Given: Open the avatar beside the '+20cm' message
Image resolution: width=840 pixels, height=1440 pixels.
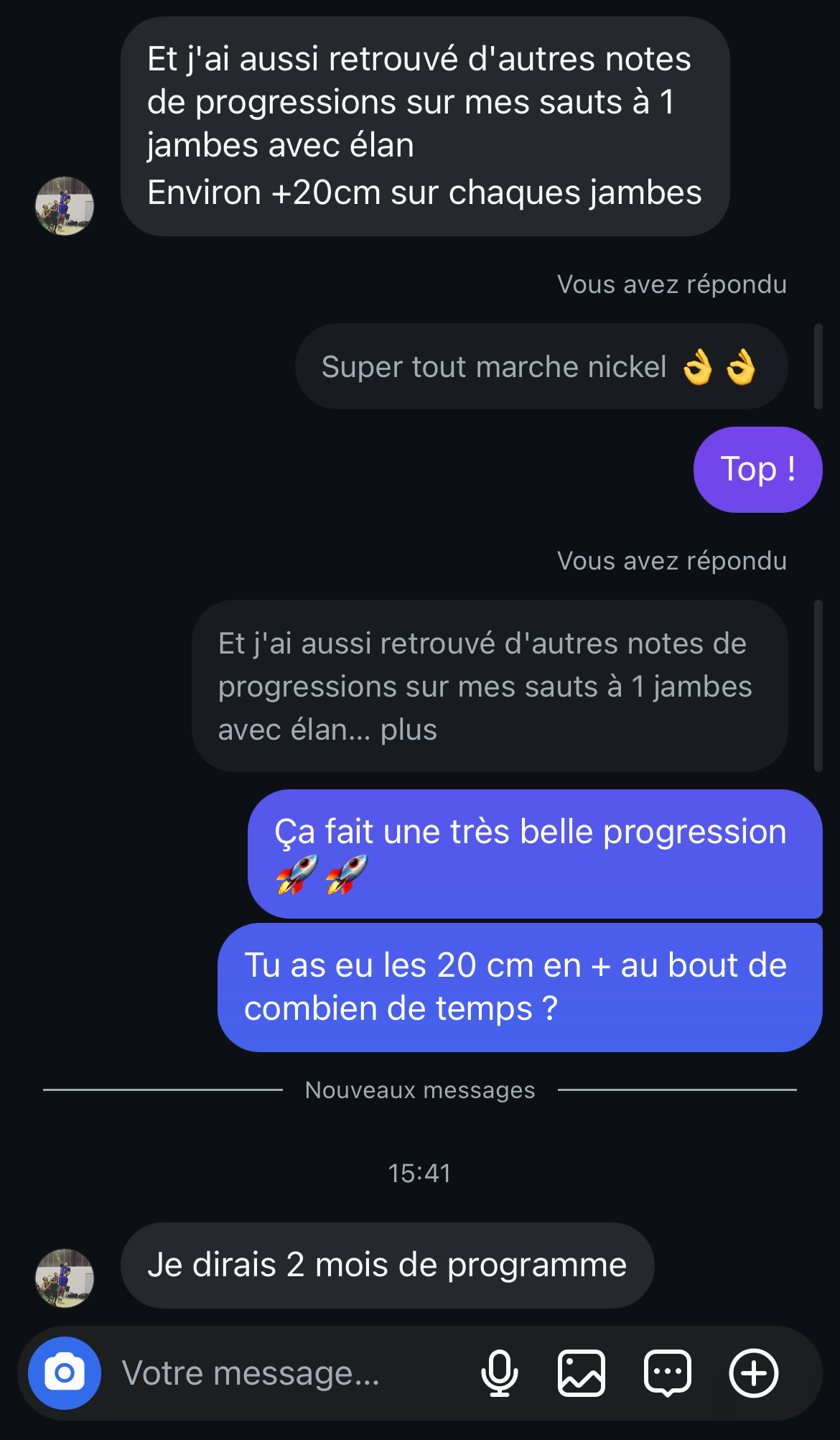Looking at the screenshot, I should (65, 206).
